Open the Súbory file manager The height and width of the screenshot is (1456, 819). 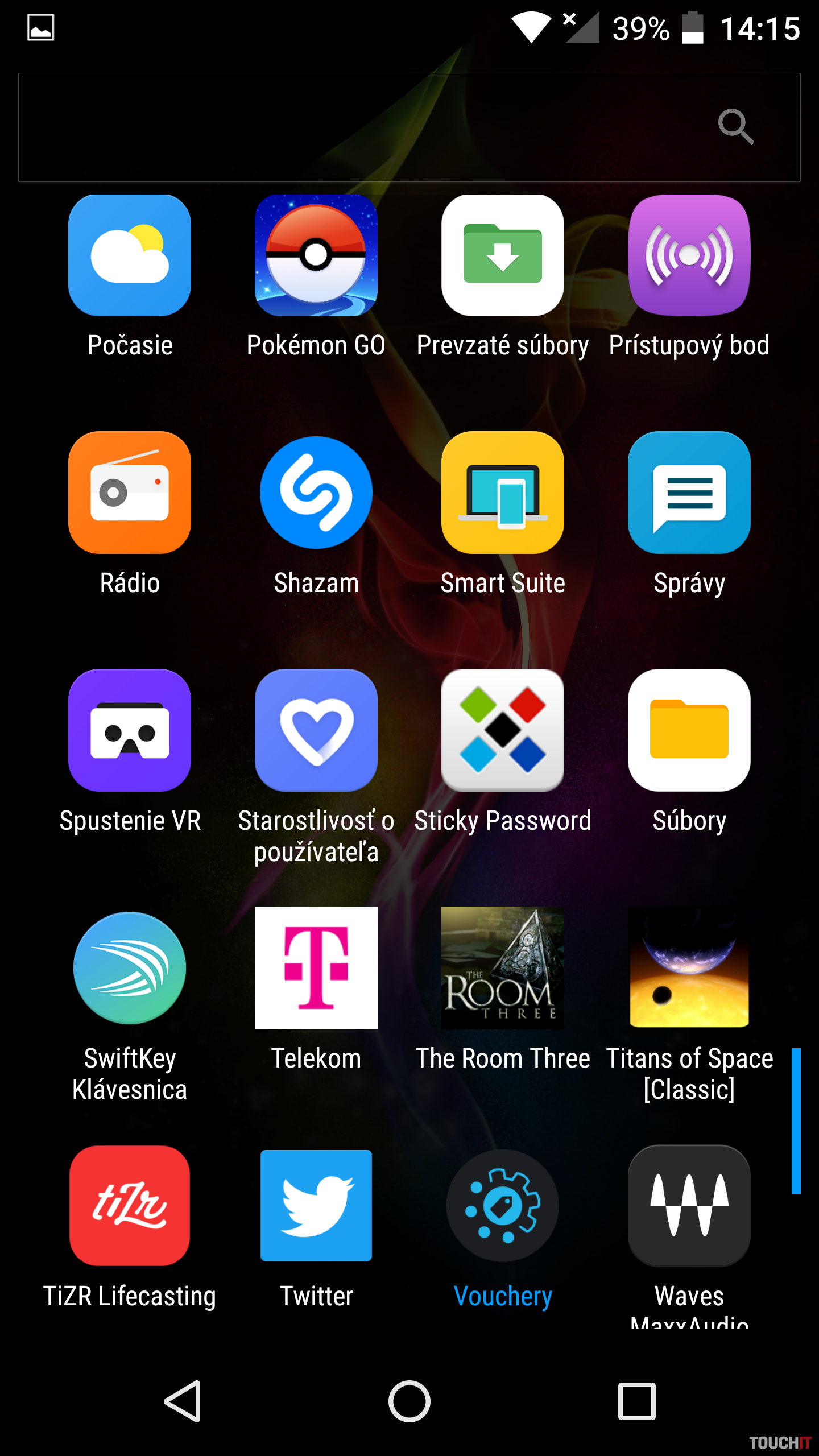click(689, 730)
